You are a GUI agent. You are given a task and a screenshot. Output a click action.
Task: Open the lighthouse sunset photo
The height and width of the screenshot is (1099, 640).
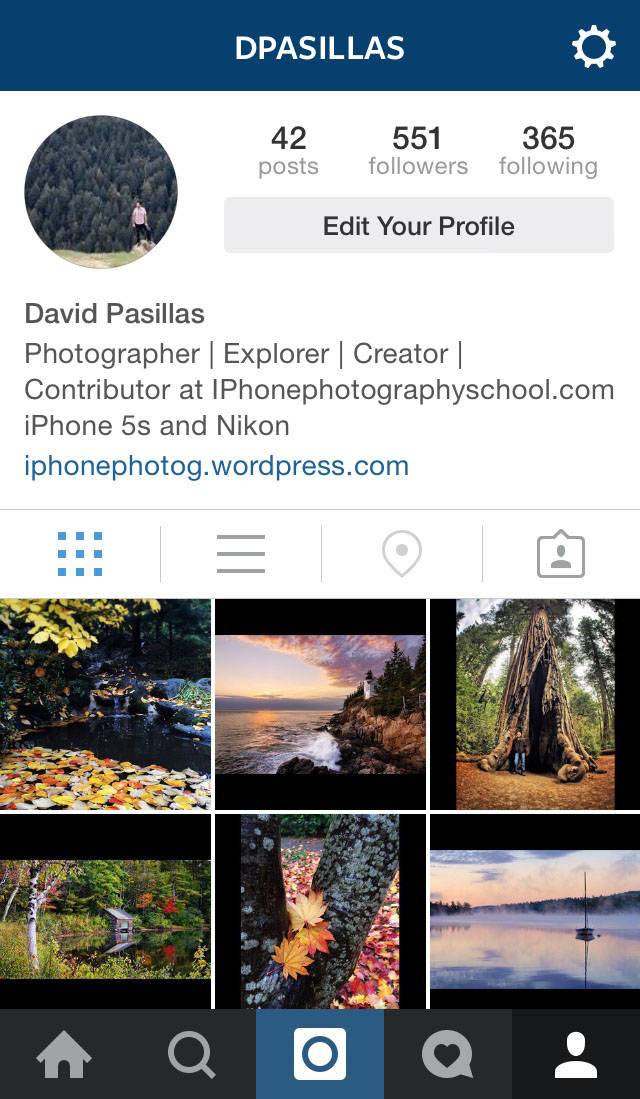tap(320, 704)
